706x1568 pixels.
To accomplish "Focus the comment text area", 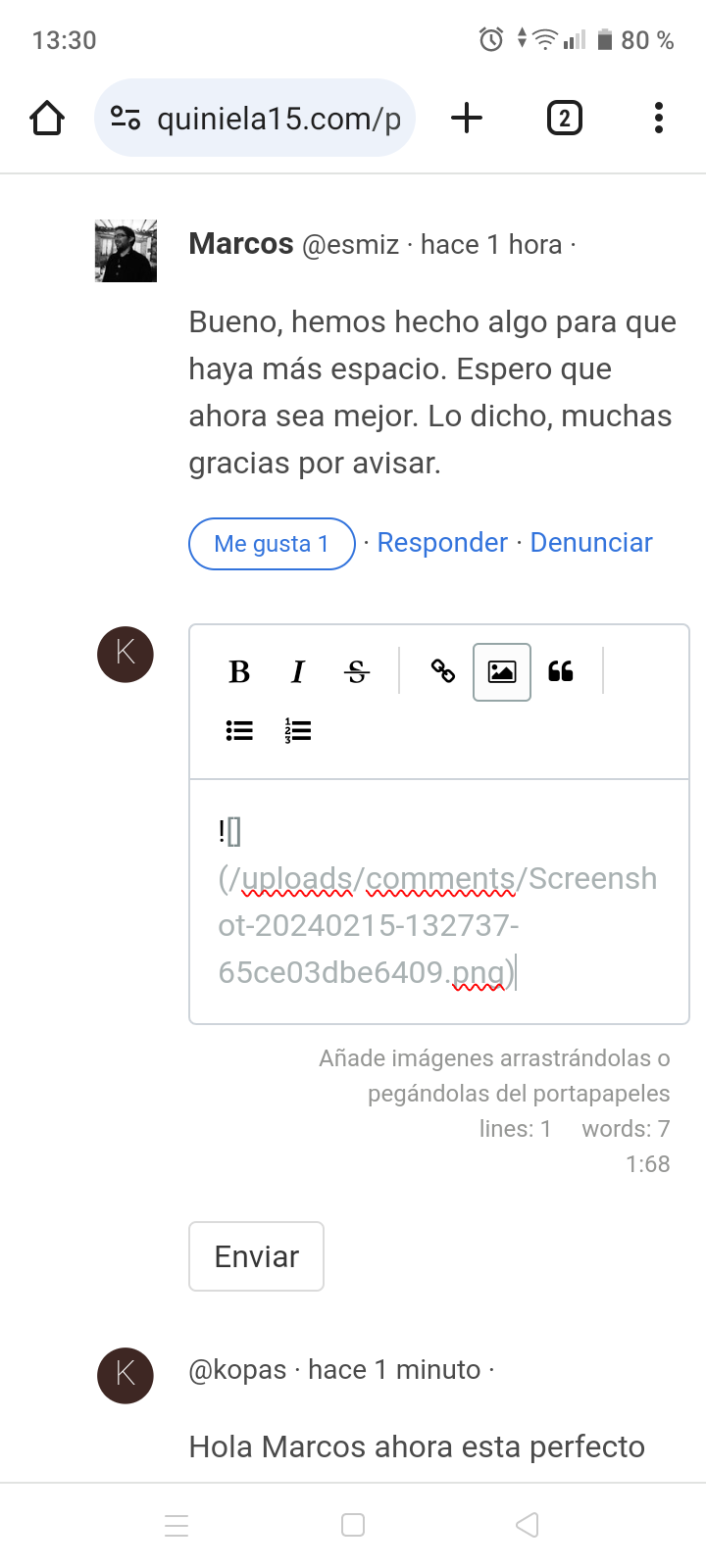I will point(438,902).
